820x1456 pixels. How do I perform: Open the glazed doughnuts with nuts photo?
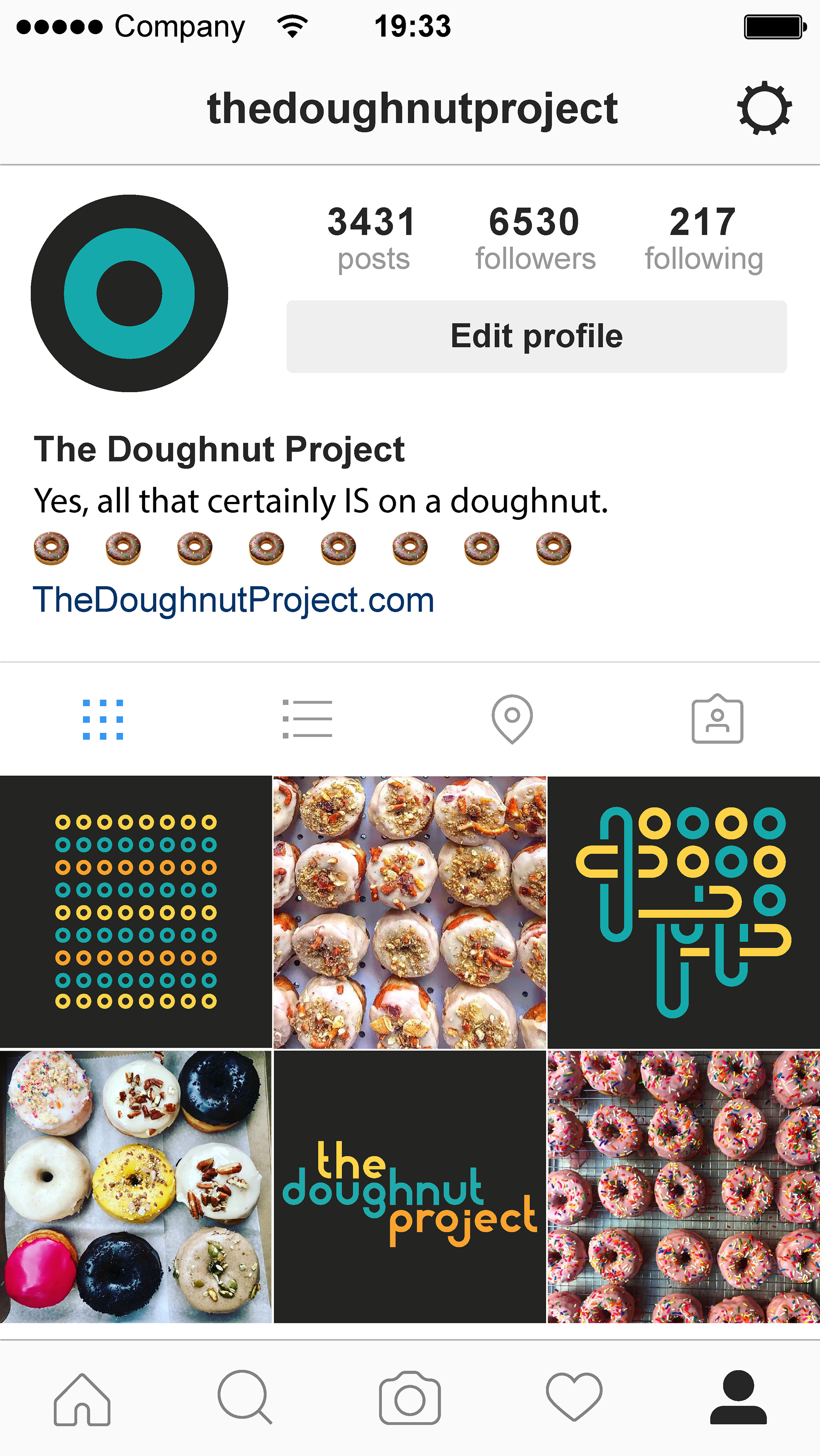pos(410,912)
